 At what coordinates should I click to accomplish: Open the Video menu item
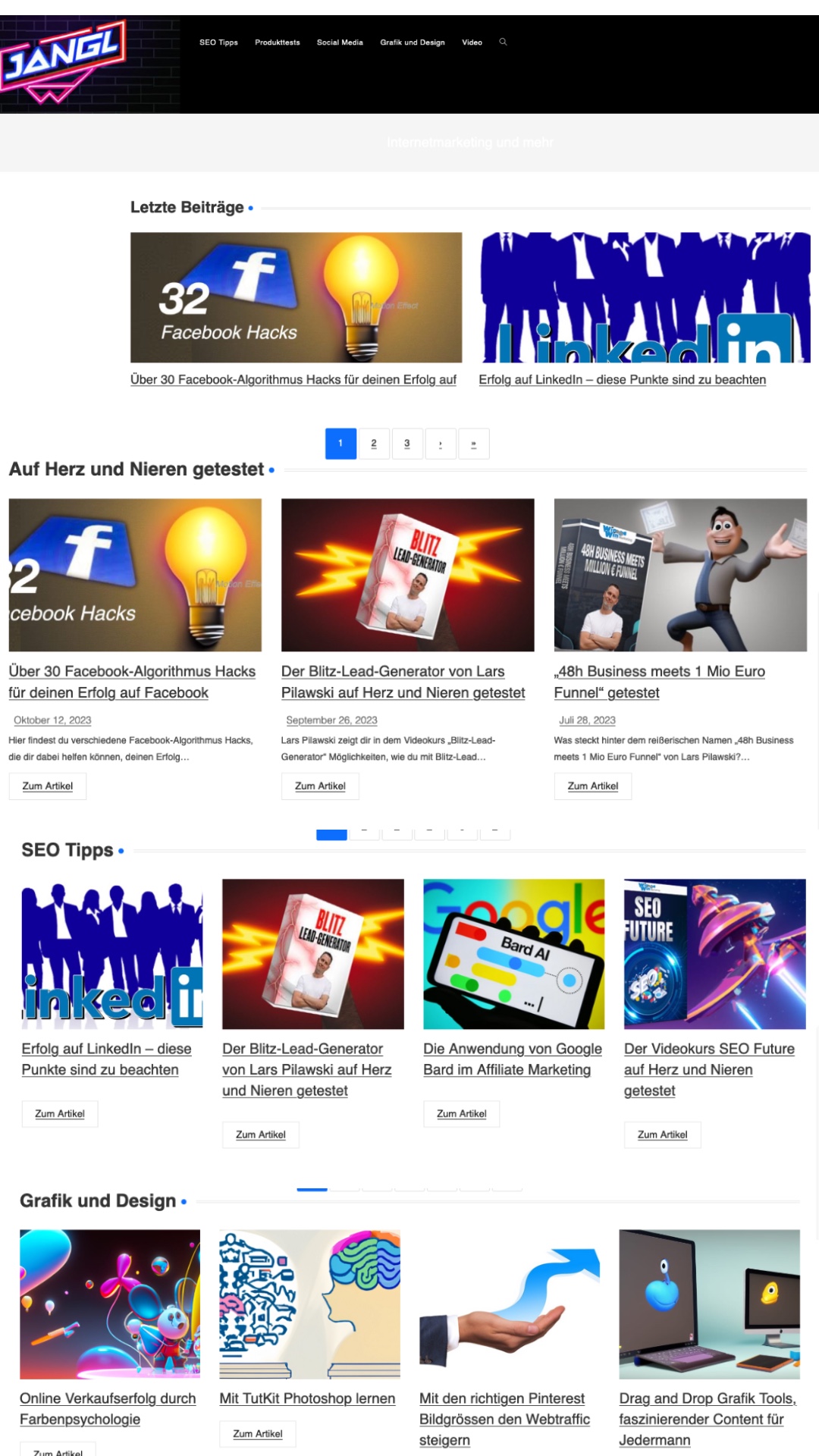[x=472, y=42]
